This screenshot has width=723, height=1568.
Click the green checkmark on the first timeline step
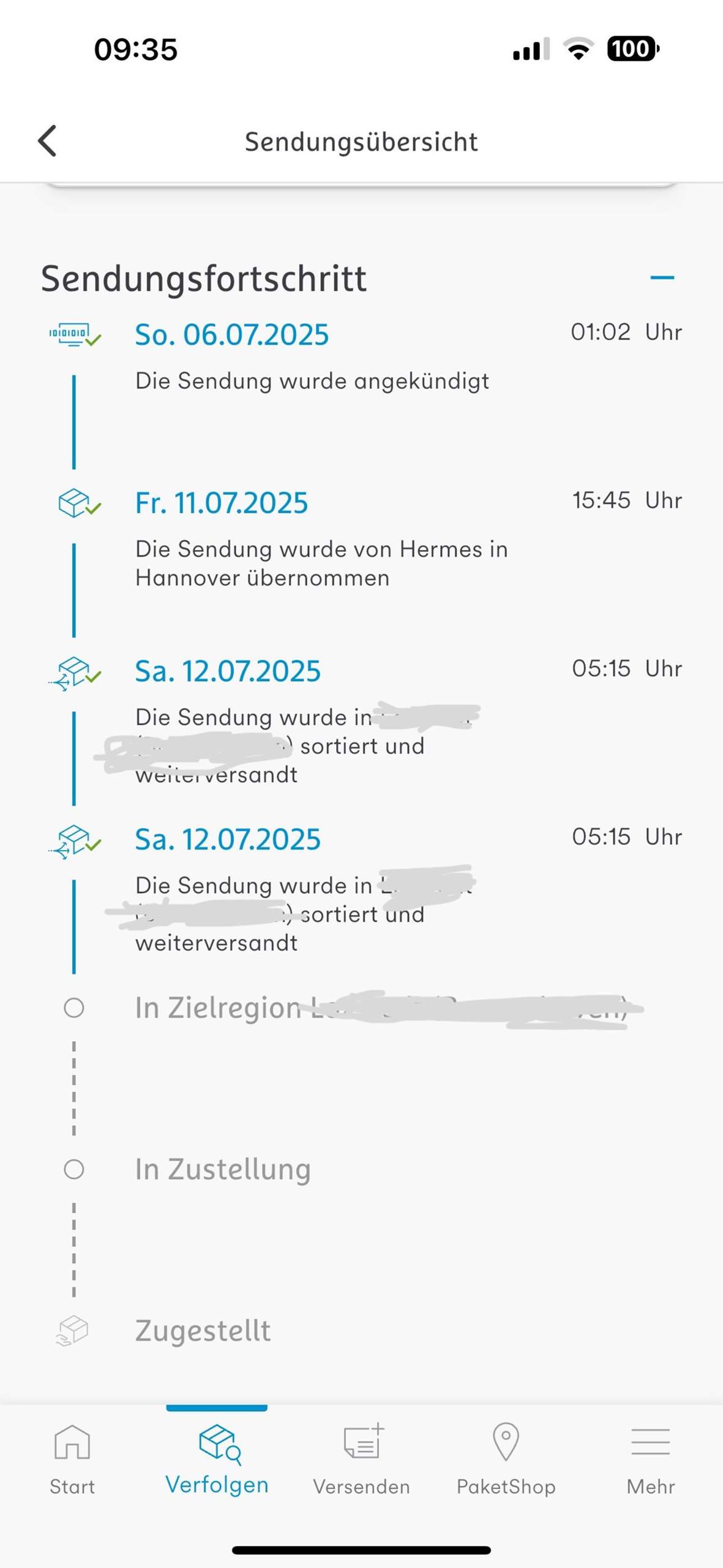[93, 341]
